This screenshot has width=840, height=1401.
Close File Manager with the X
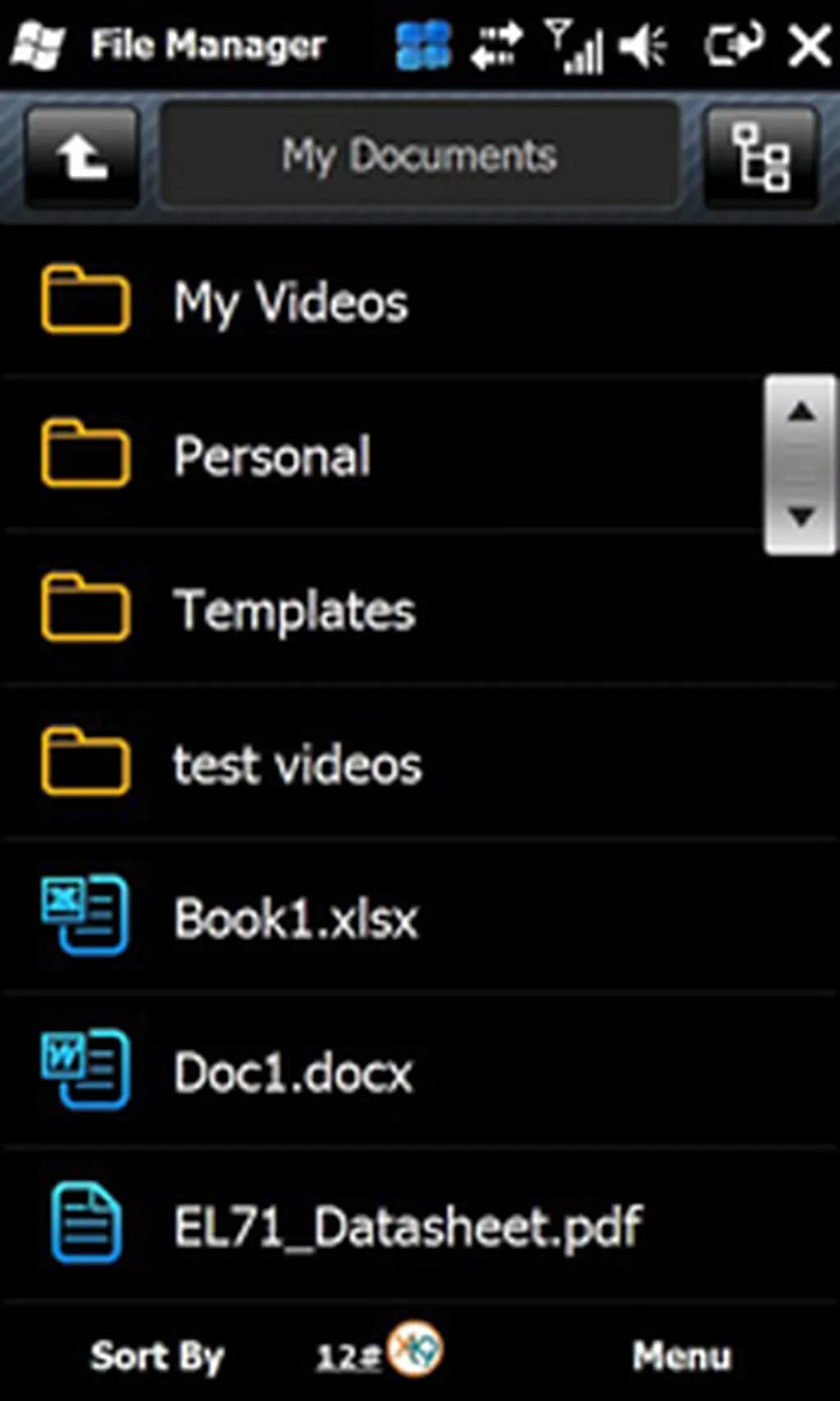[808, 45]
